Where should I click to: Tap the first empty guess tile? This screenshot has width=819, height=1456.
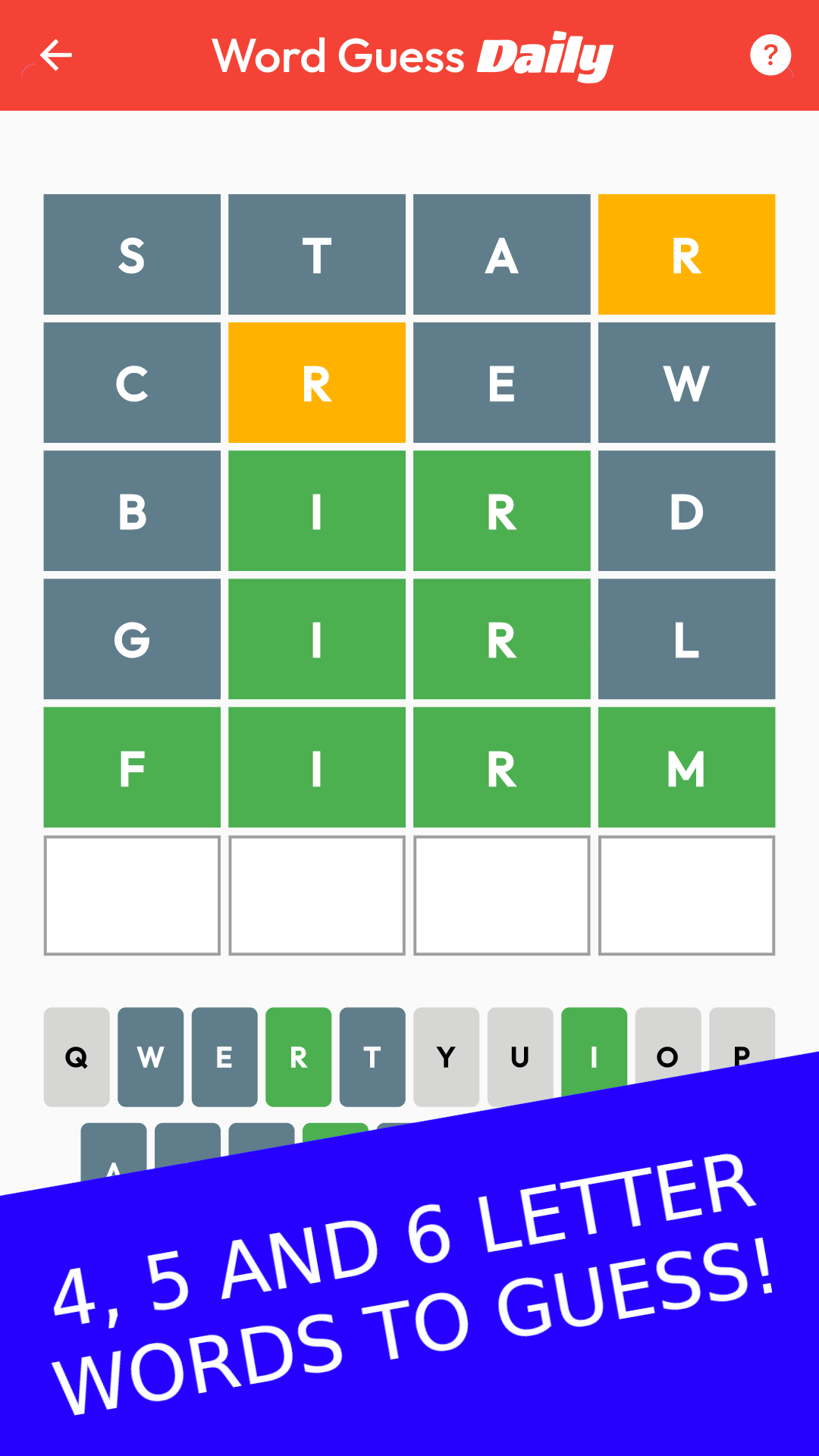132,895
